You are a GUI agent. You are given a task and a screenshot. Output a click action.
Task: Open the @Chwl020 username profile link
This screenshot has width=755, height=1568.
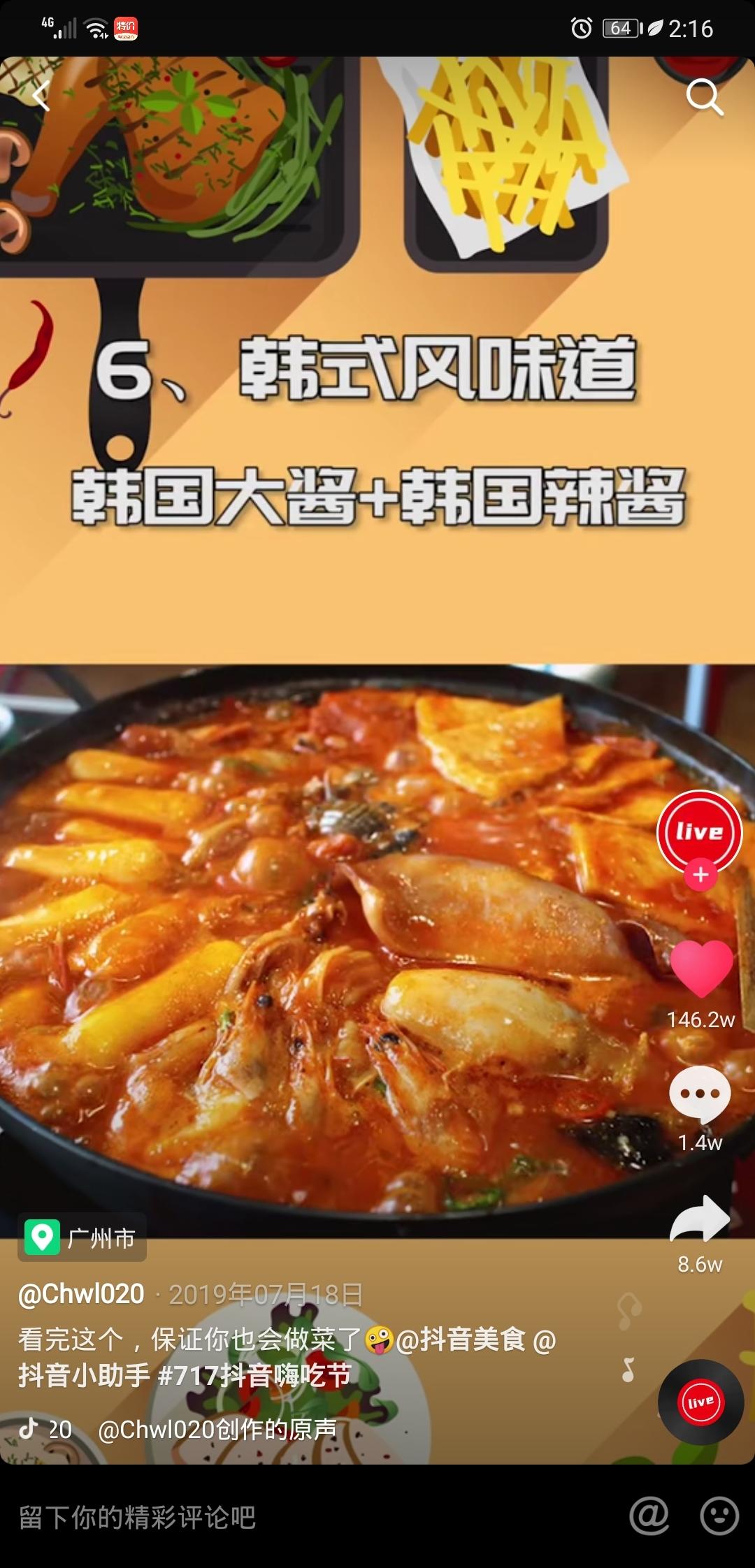[x=82, y=1294]
